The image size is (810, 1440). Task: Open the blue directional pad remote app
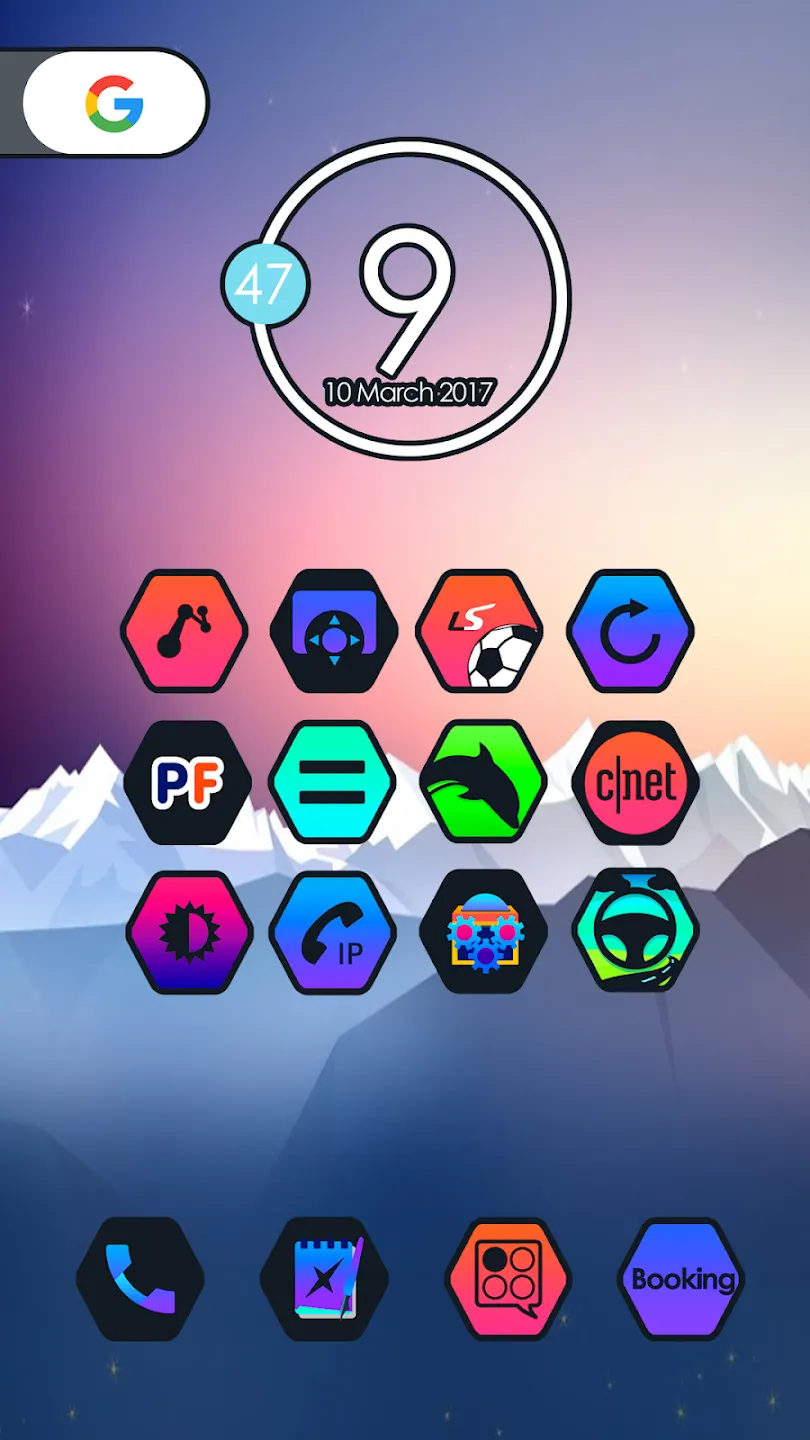[x=334, y=631]
